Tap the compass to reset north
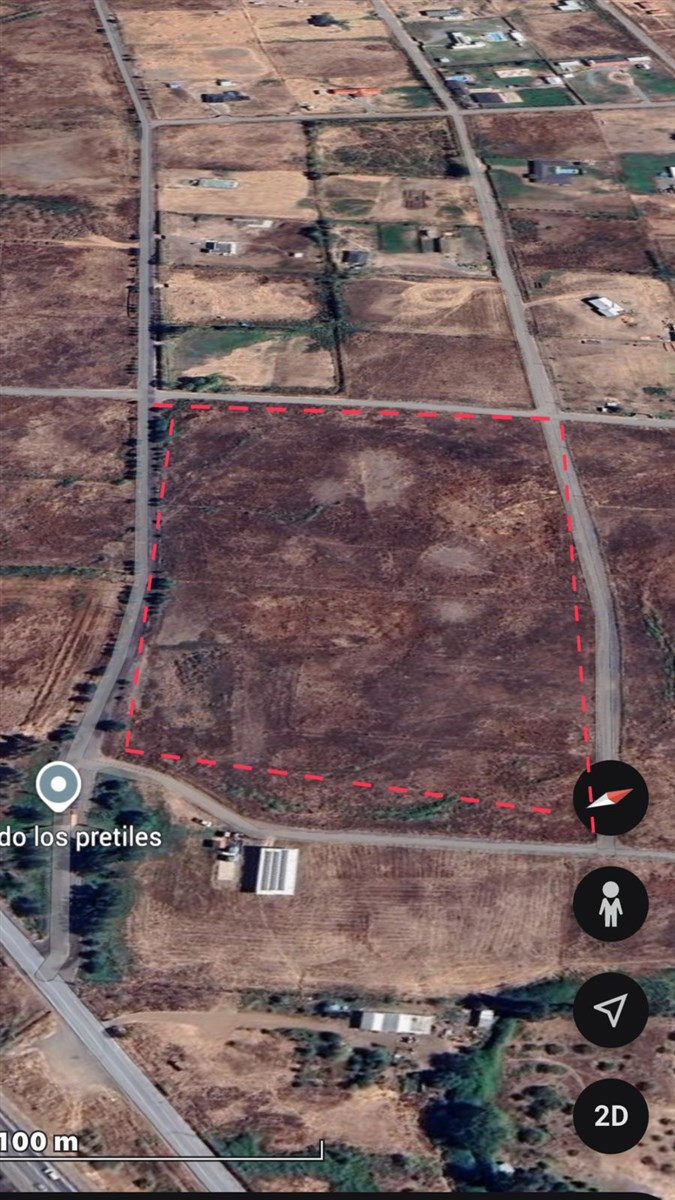 tap(610, 798)
